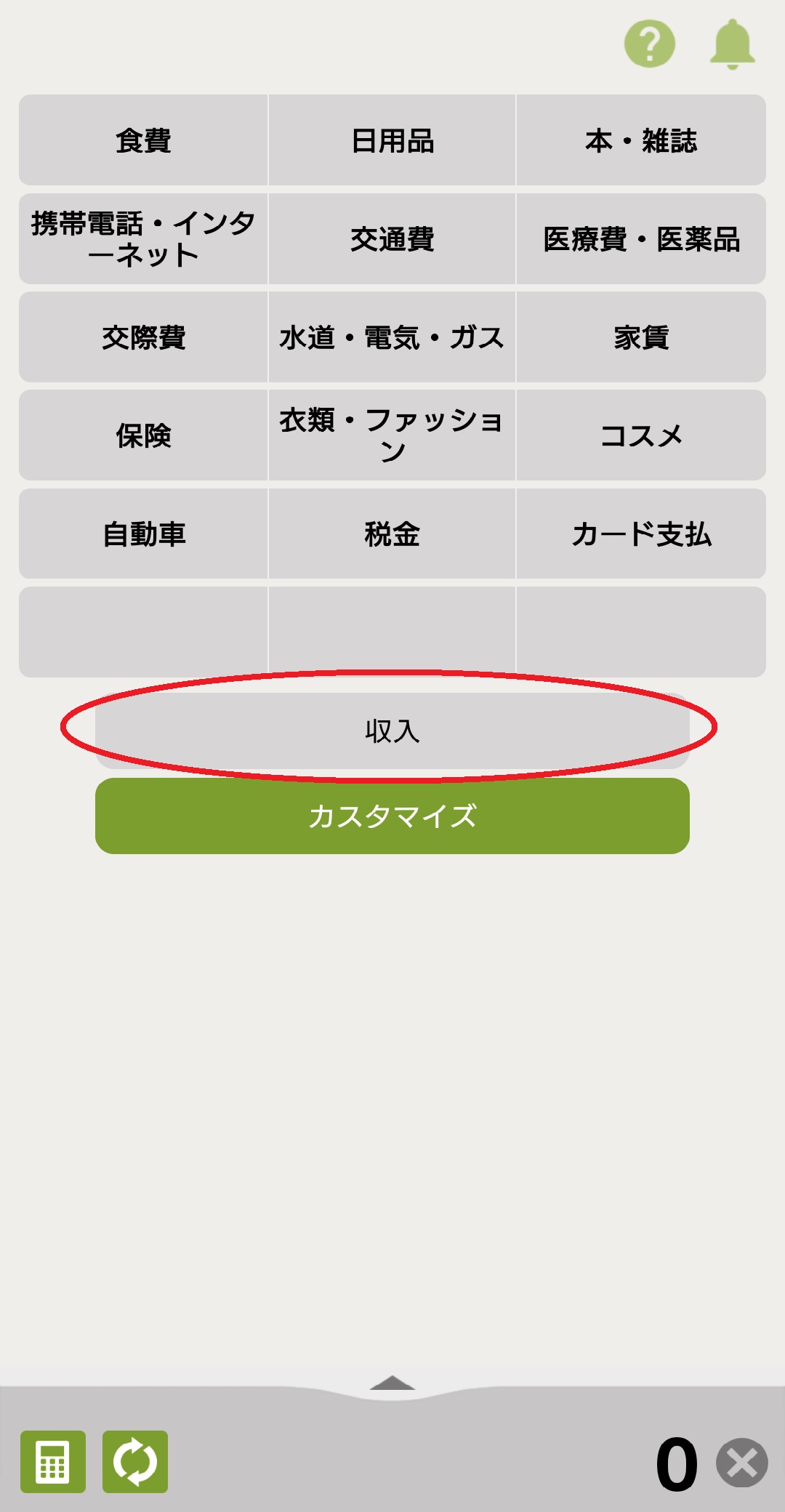
Task: Select the 家賃 category
Action: pyautogui.click(x=640, y=337)
